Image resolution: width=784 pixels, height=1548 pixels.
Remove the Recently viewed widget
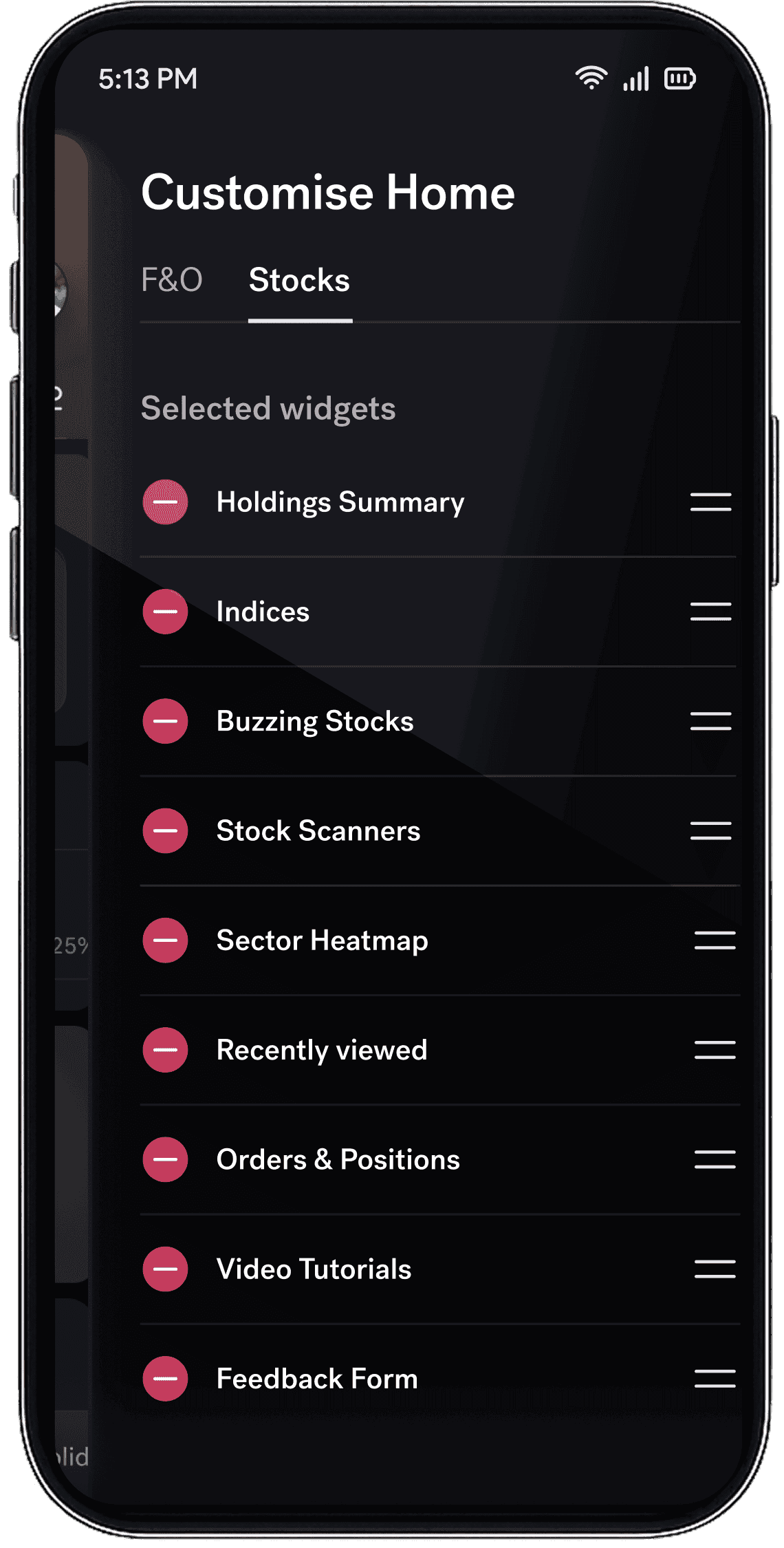pos(165,1050)
